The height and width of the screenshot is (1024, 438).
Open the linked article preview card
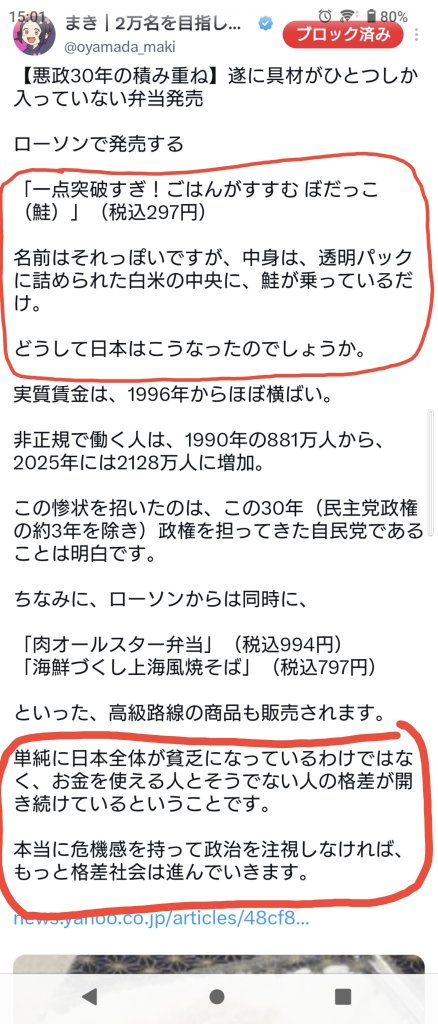219,965
